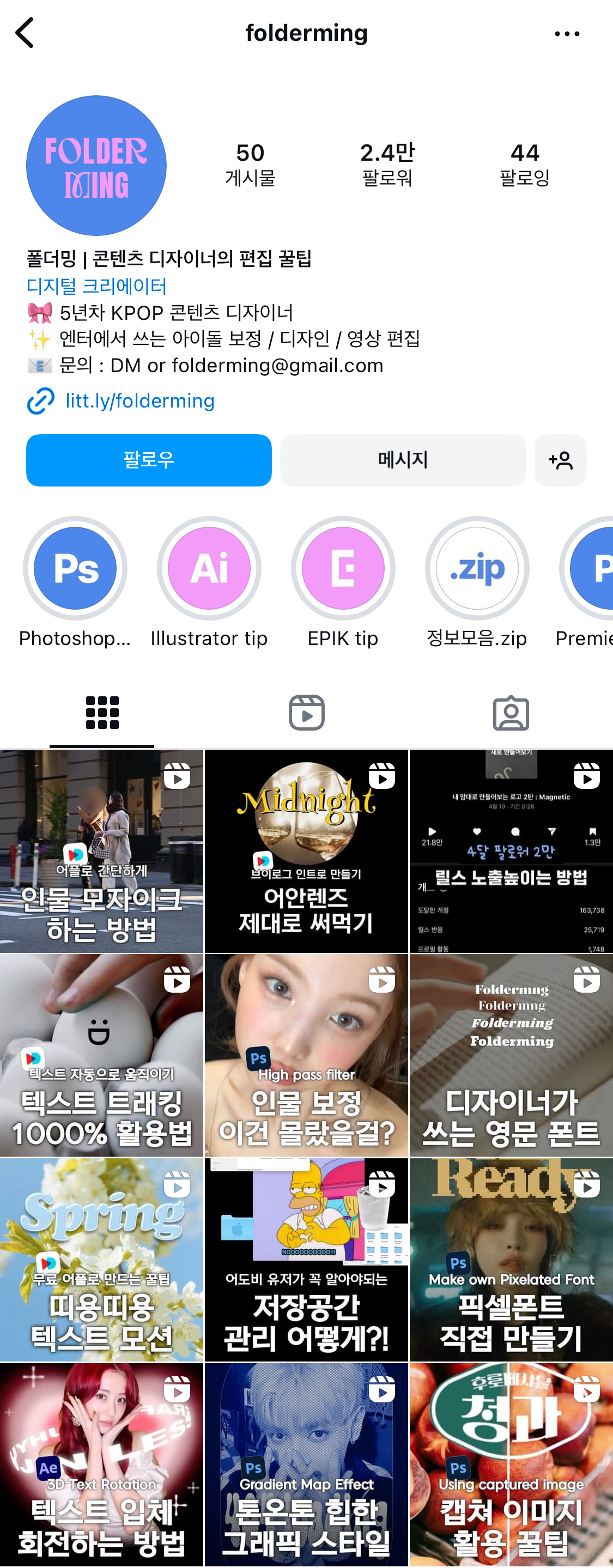The height and width of the screenshot is (1568, 613).
Task: Tap the suggest similar accounts icon
Action: click(560, 460)
